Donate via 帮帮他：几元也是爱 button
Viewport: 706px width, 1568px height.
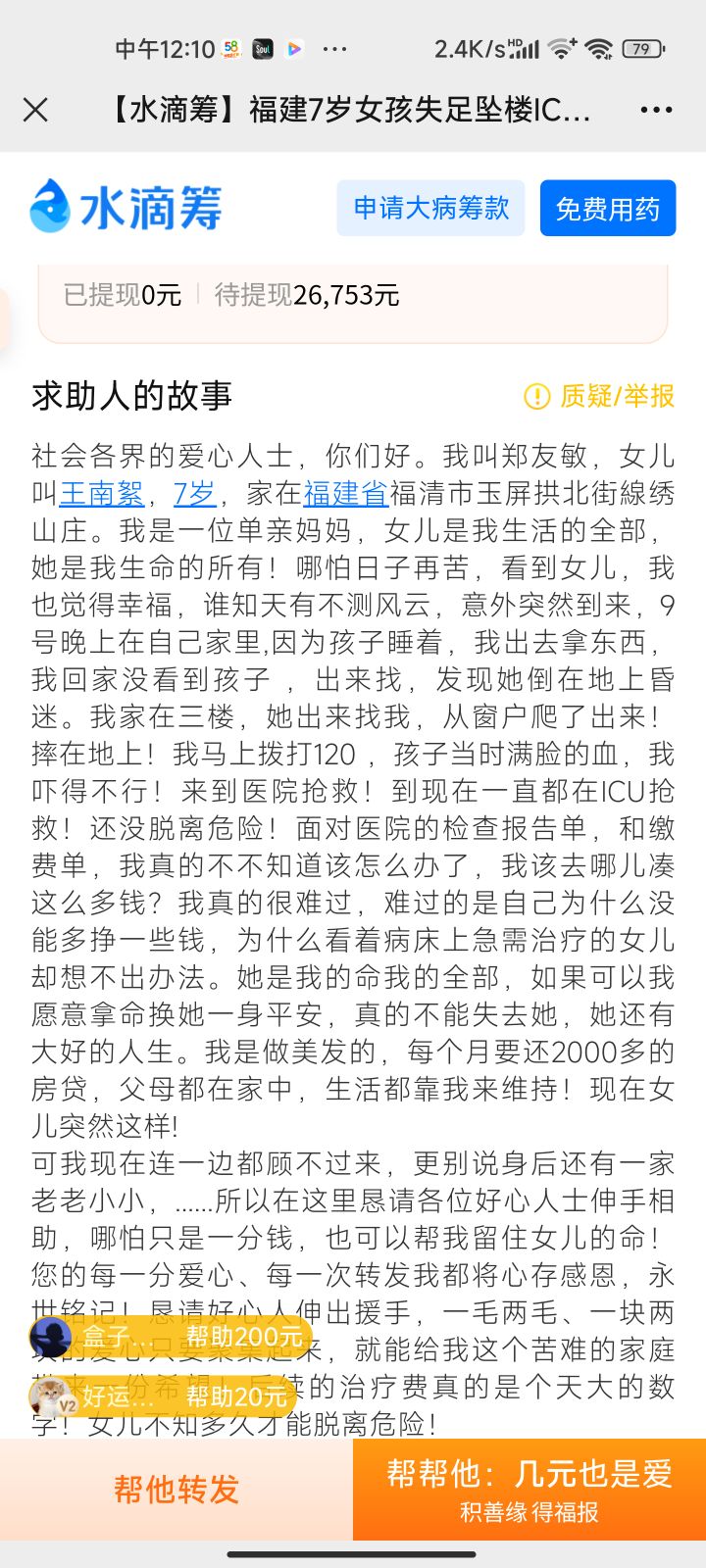point(529,1490)
